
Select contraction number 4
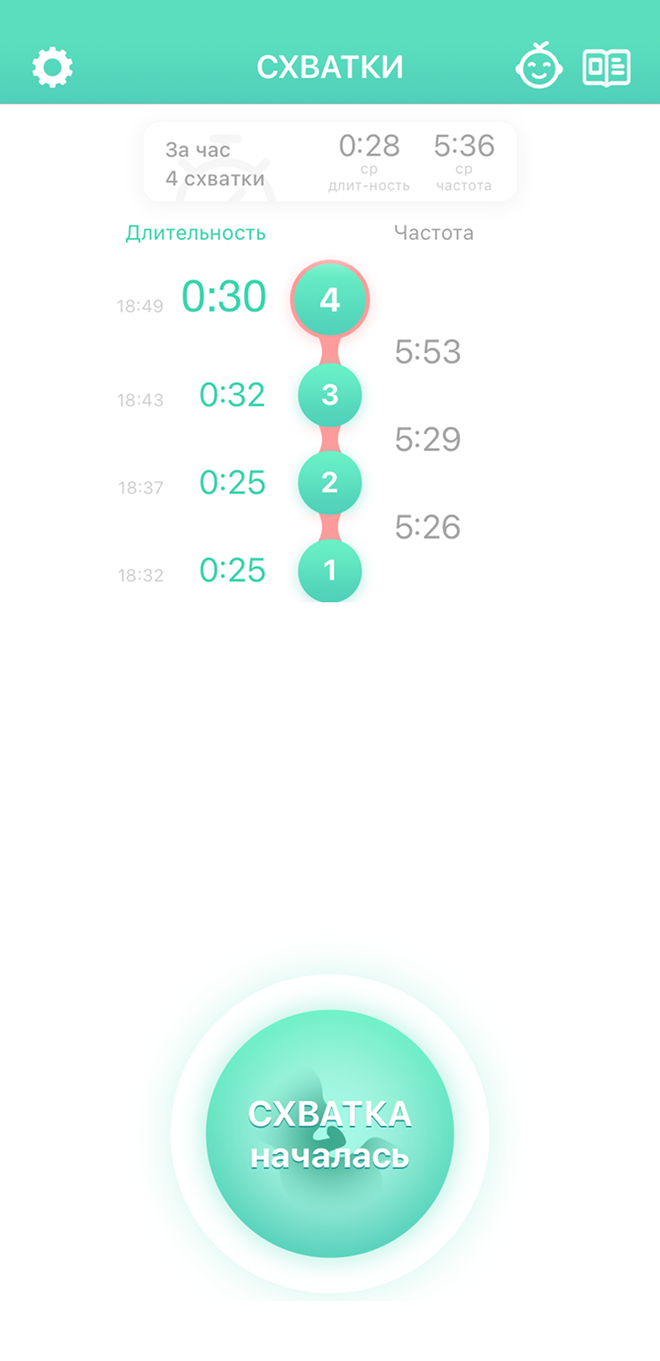pyautogui.click(x=330, y=299)
